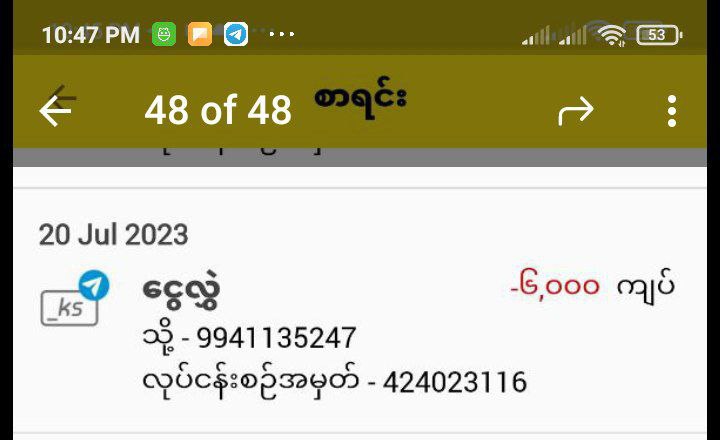Go back from the photo viewer
Screen dimensions: 720x440
coord(56,110)
